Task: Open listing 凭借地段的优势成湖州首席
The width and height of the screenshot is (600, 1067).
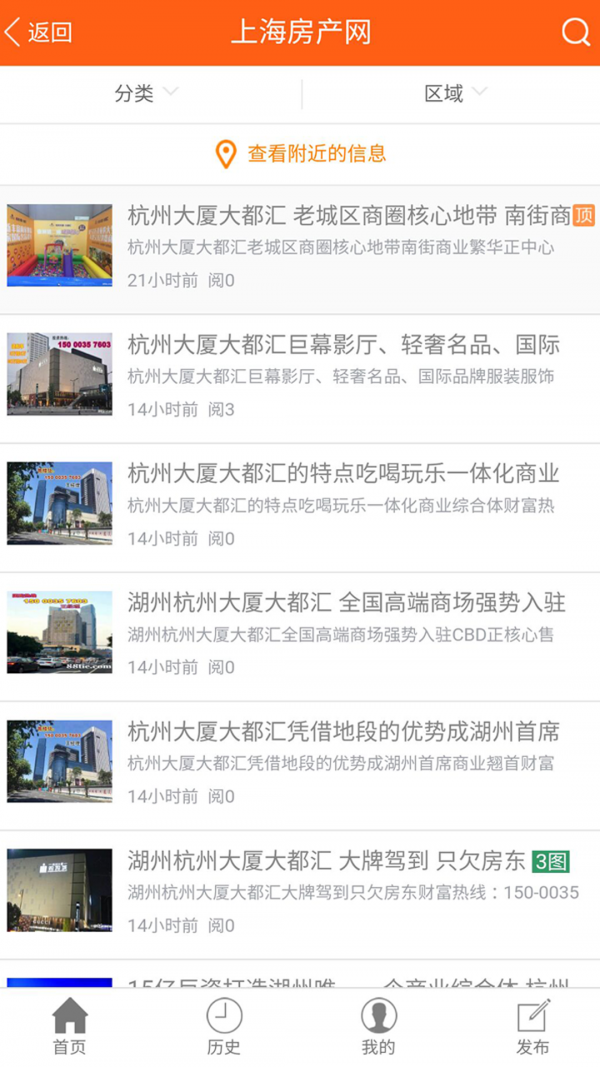Action: click(343, 732)
